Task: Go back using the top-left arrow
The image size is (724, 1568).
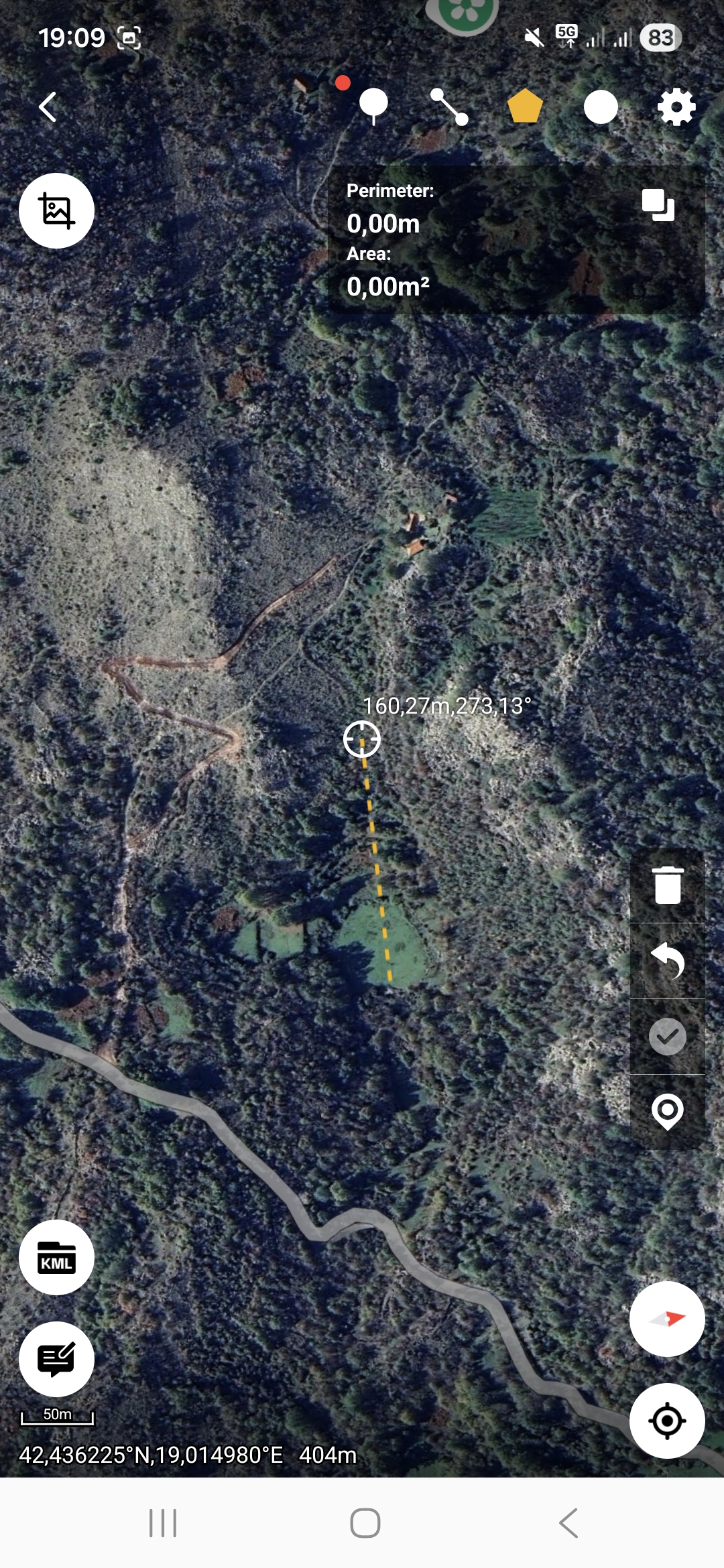Action: (48, 107)
